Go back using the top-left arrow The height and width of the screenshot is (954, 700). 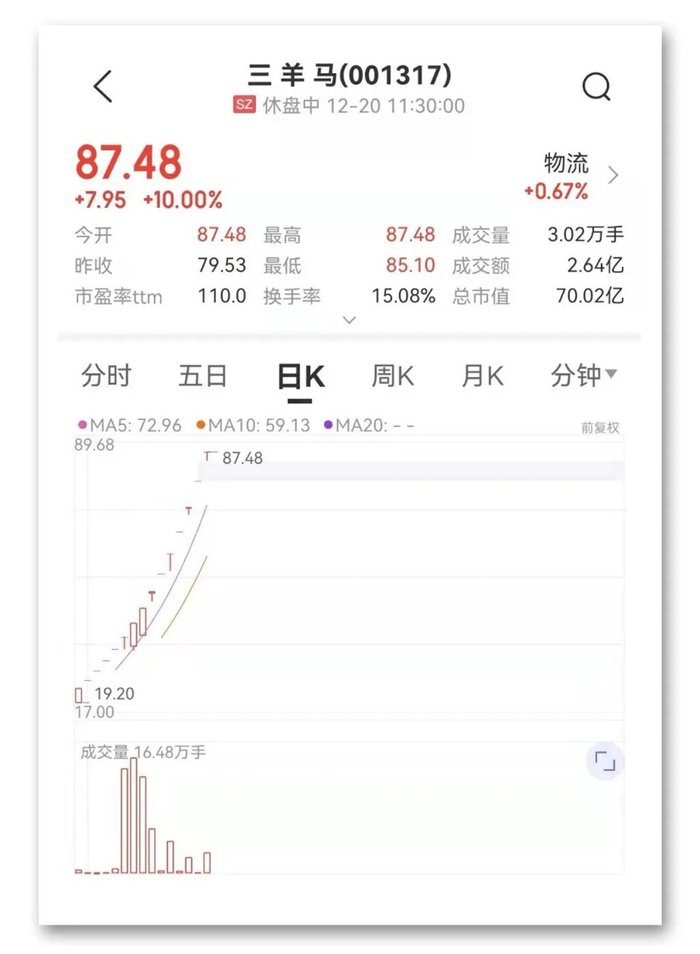pos(103,86)
